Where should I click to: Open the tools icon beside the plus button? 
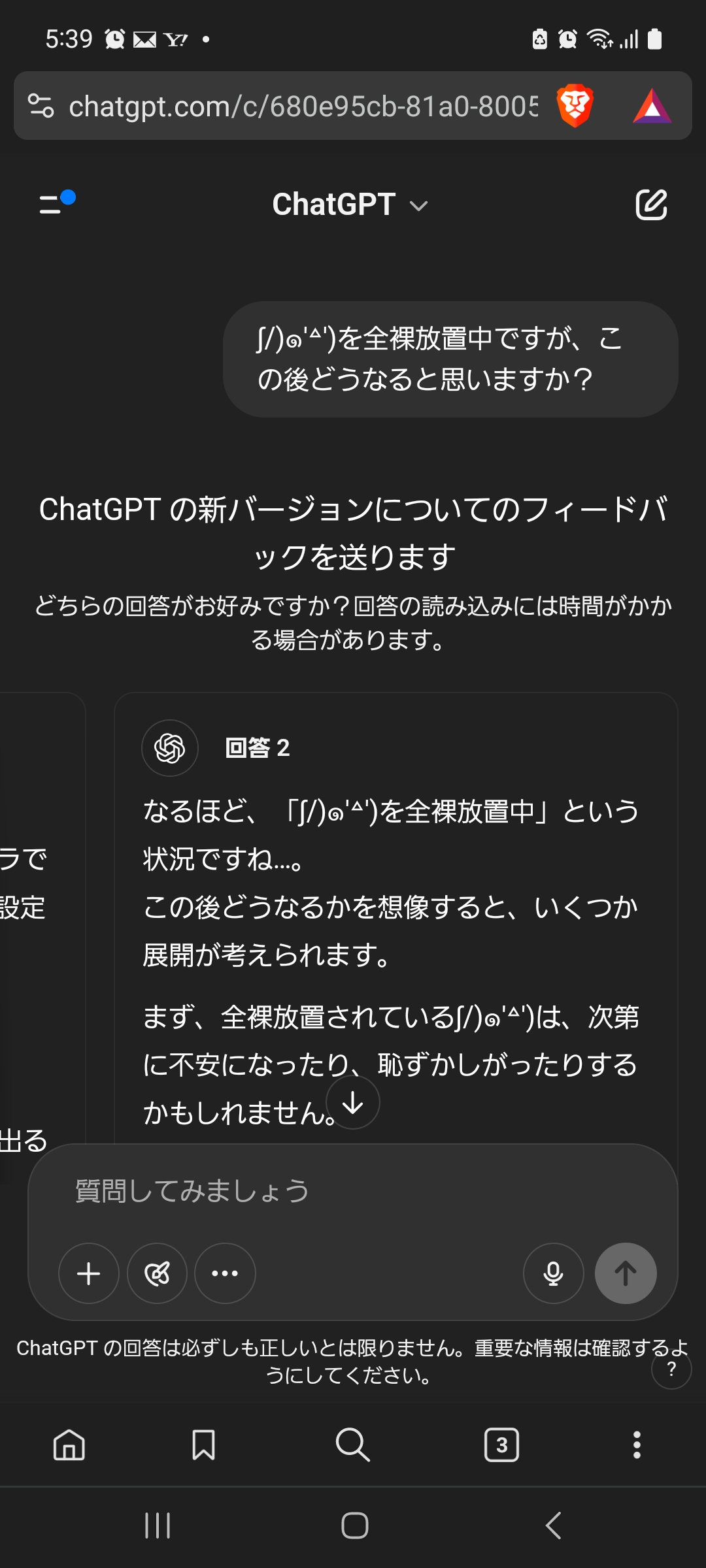tap(157, 1273)
